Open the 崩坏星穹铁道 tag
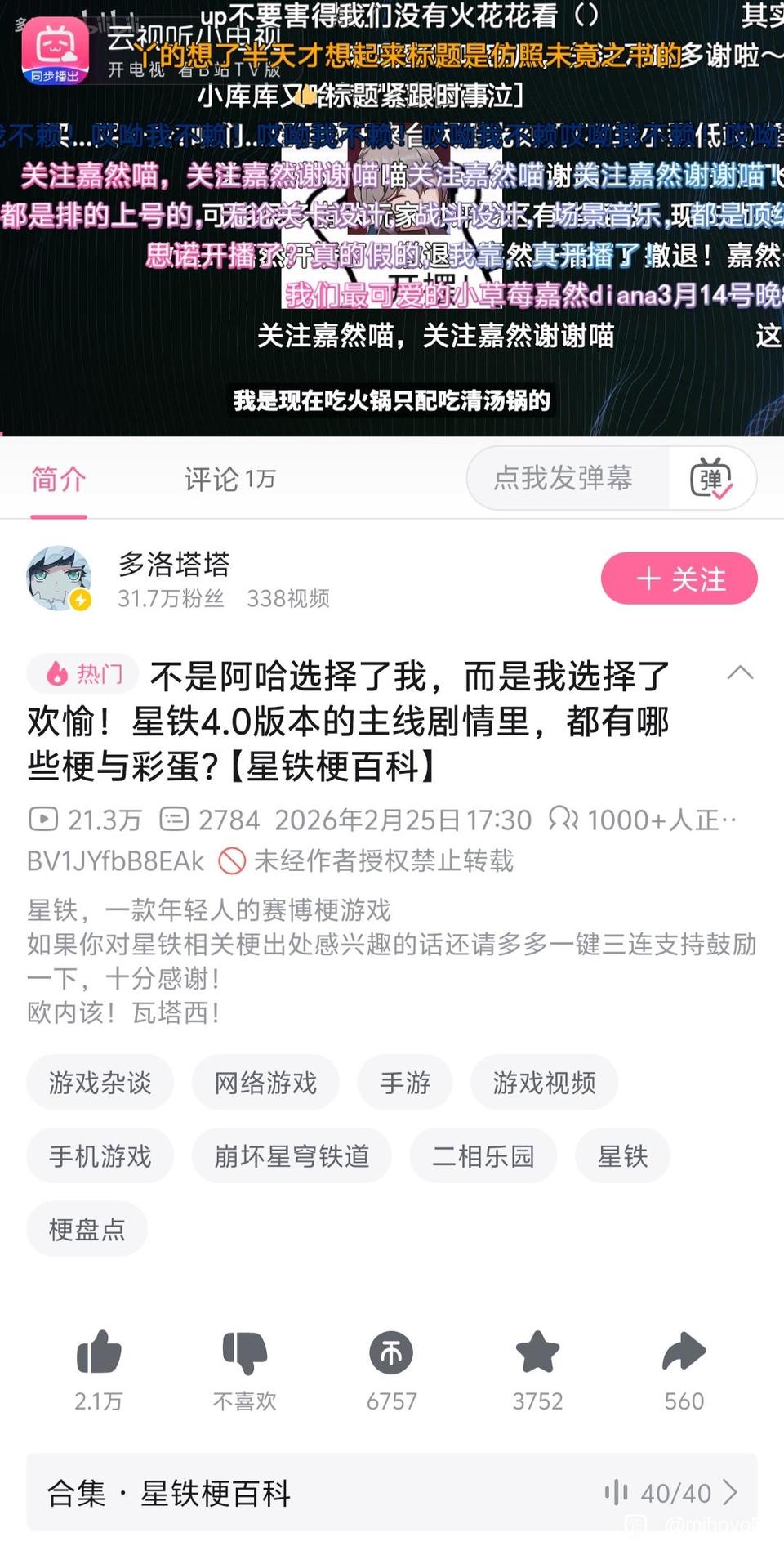Image resolution: width=784 pixels, height=1546 pixels. 292,1156
